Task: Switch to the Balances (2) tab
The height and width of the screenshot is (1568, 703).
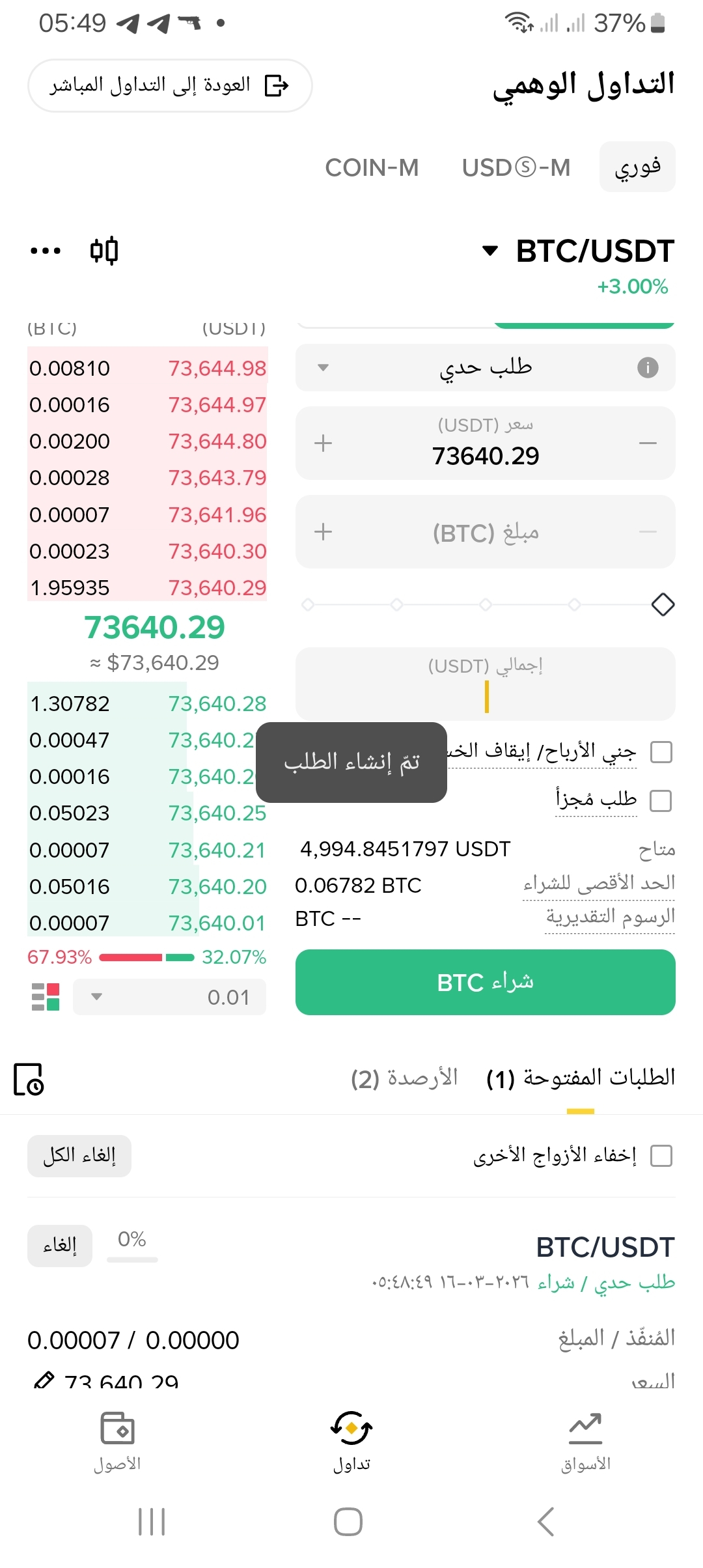Action: pyautogui.click(x=404, y=1078)
